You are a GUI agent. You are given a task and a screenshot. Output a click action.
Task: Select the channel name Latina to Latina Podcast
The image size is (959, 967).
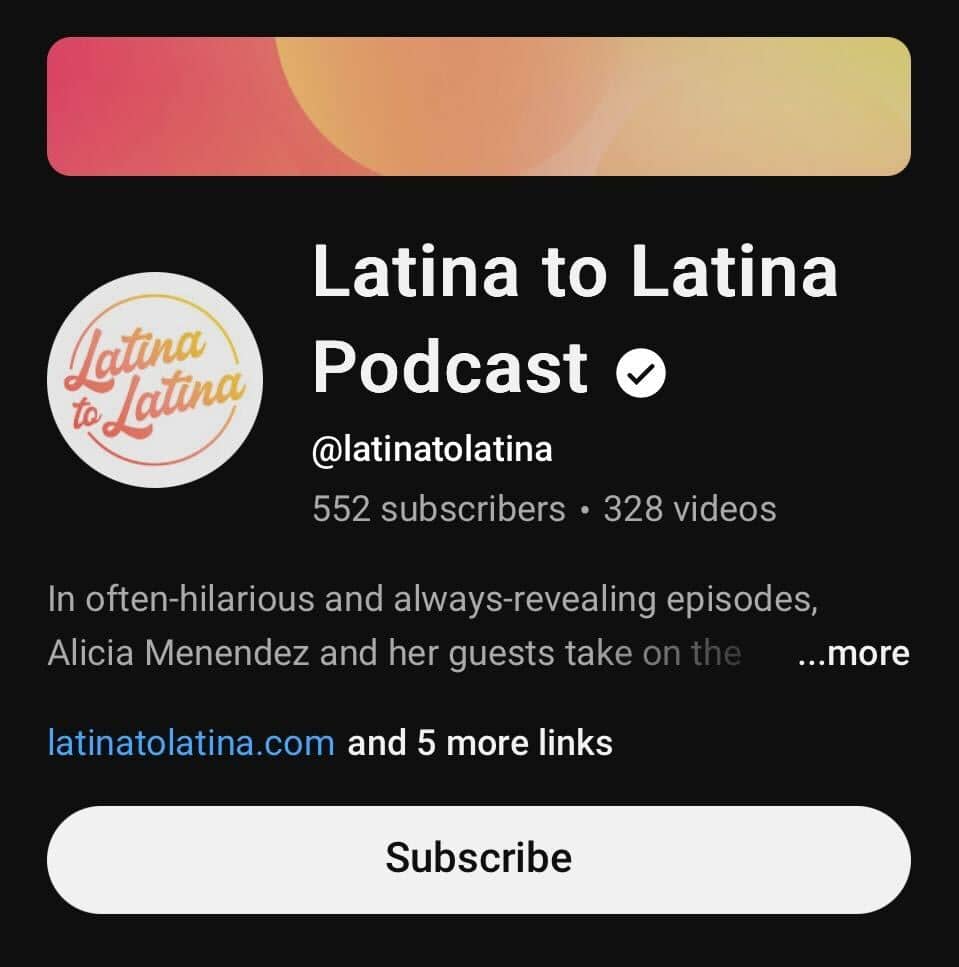(575, 320)
